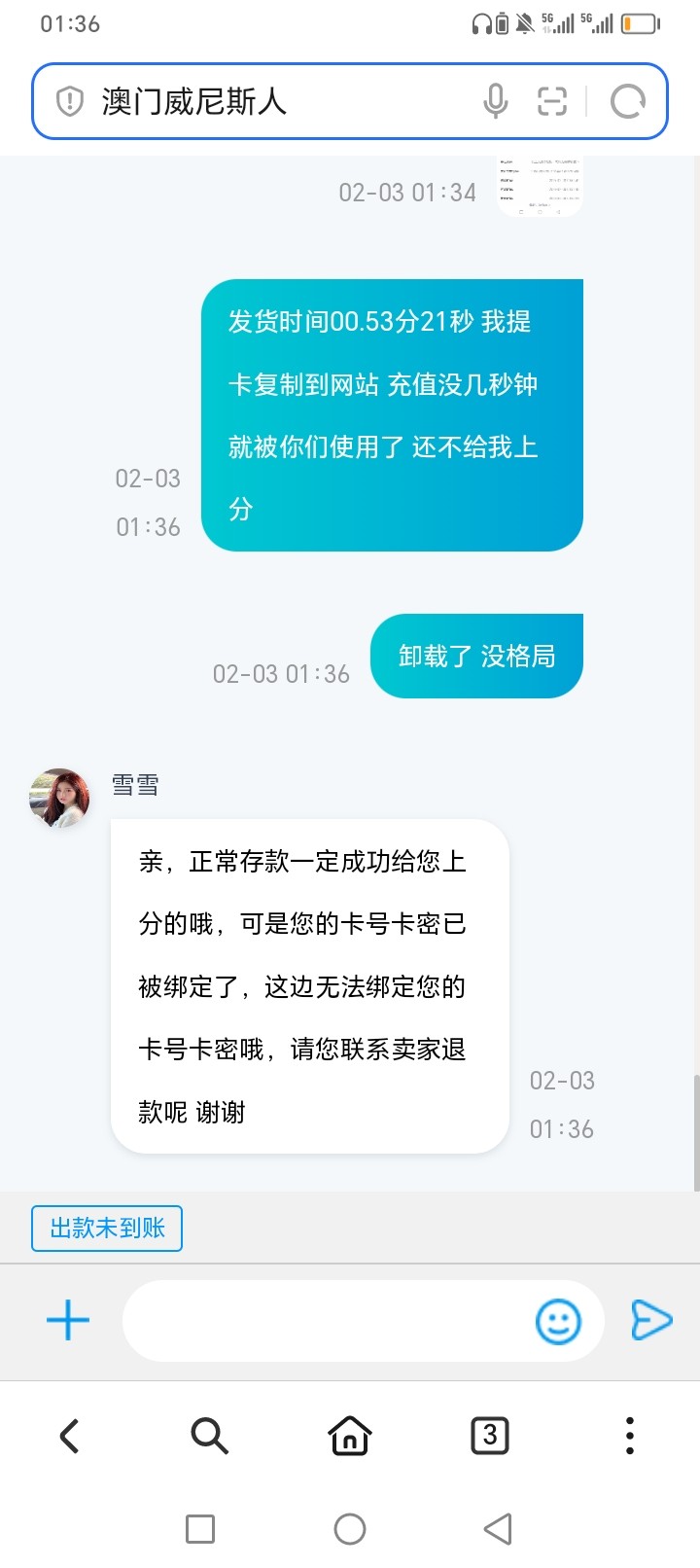
Task: Select the 出款未到账 quick reply chip
Action: tap(107, 1229)
